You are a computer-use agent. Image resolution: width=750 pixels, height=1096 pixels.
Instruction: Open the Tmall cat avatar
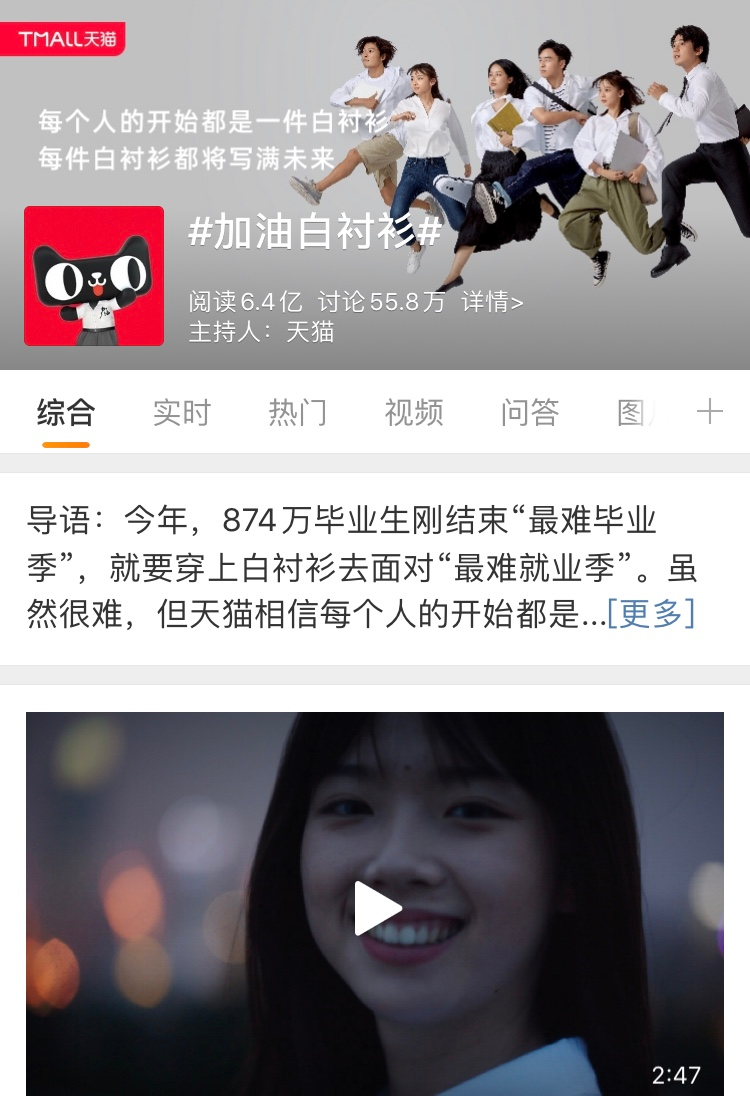(94, 276)
